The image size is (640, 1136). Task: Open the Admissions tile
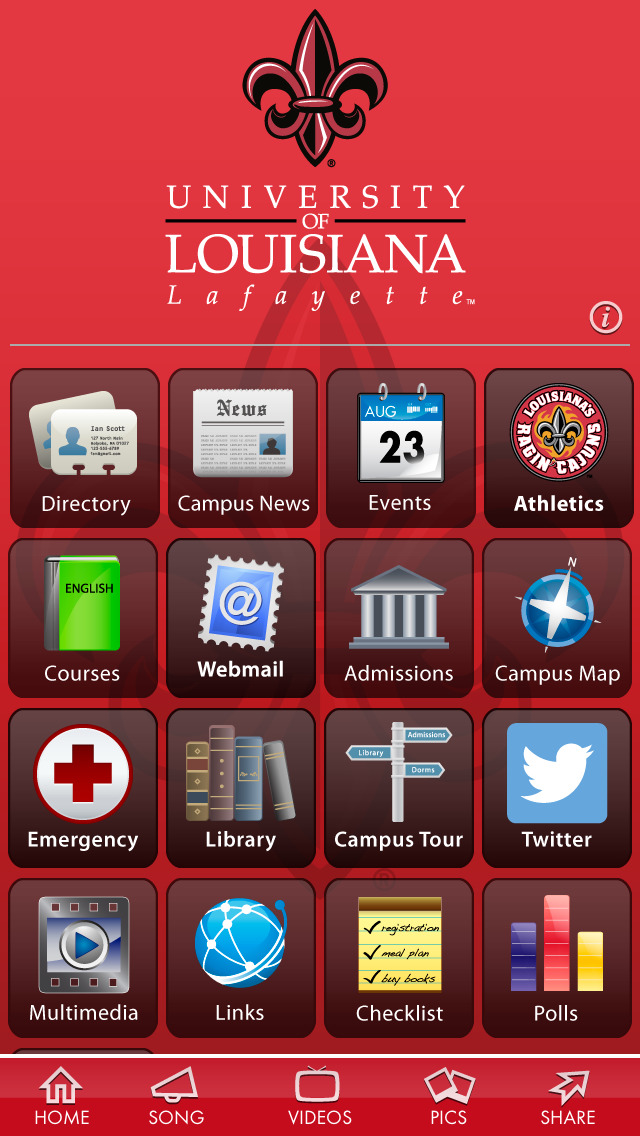pyautogui.click(x=399, y=617)
